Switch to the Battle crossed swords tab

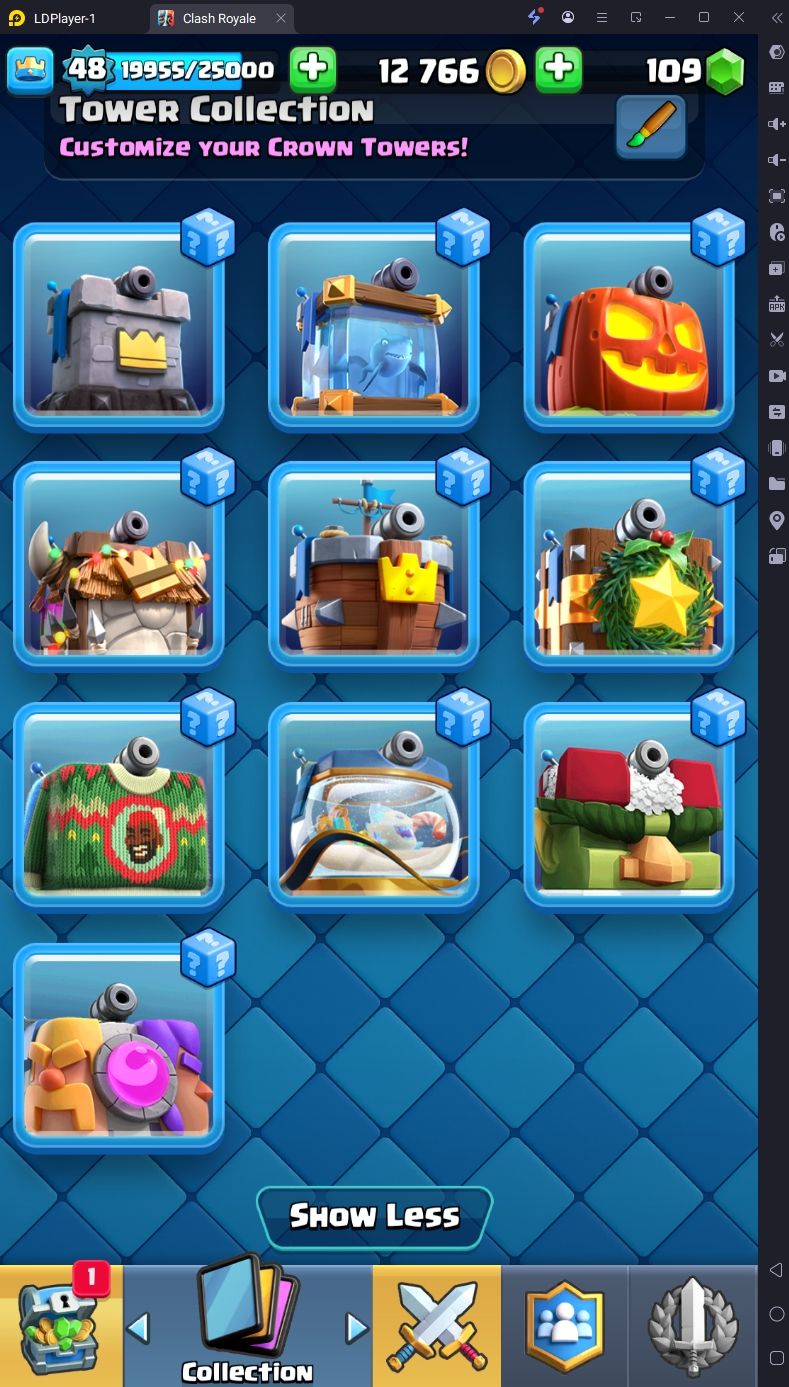(x=436, y=1325)
